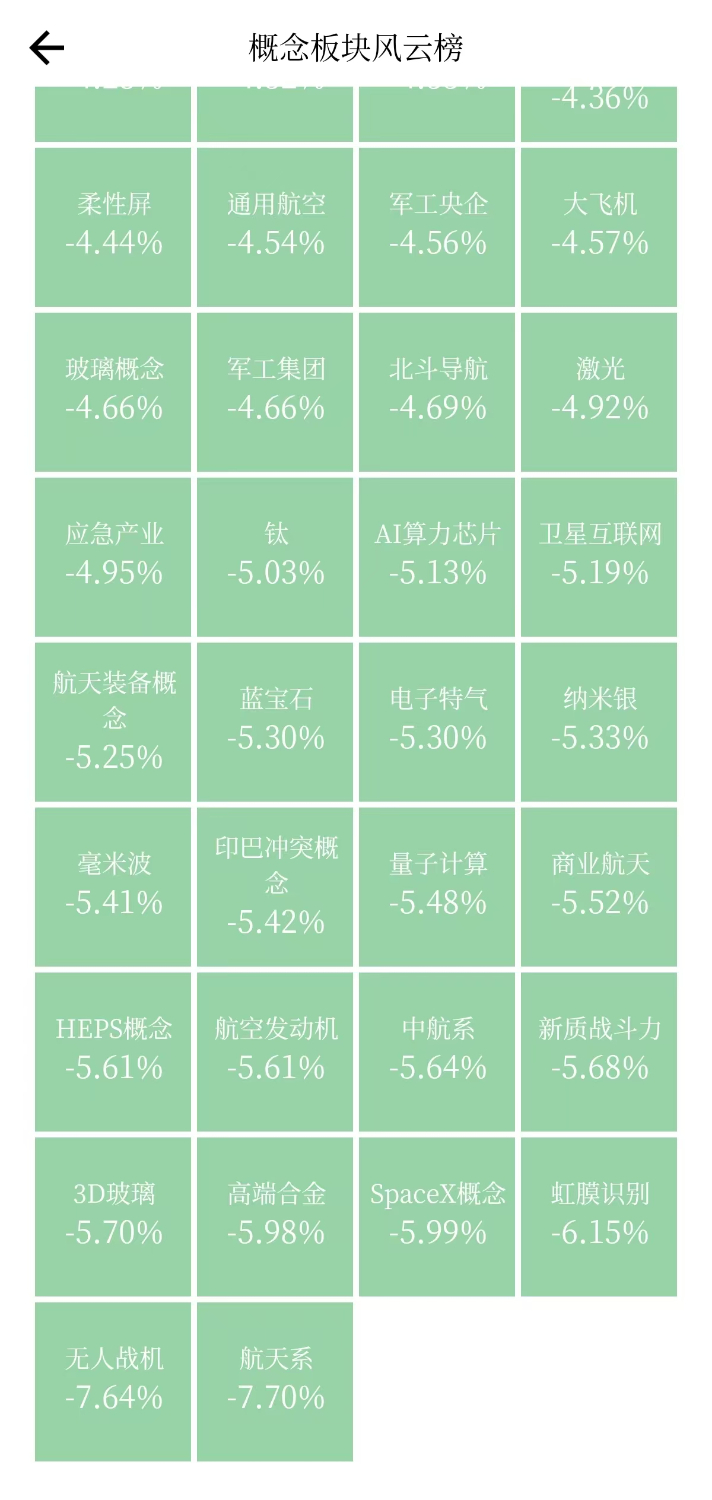The width and height of the screenshot is (712, 1500).
Task: Open the 卫星互联网 sector
Action: (599, 557)
